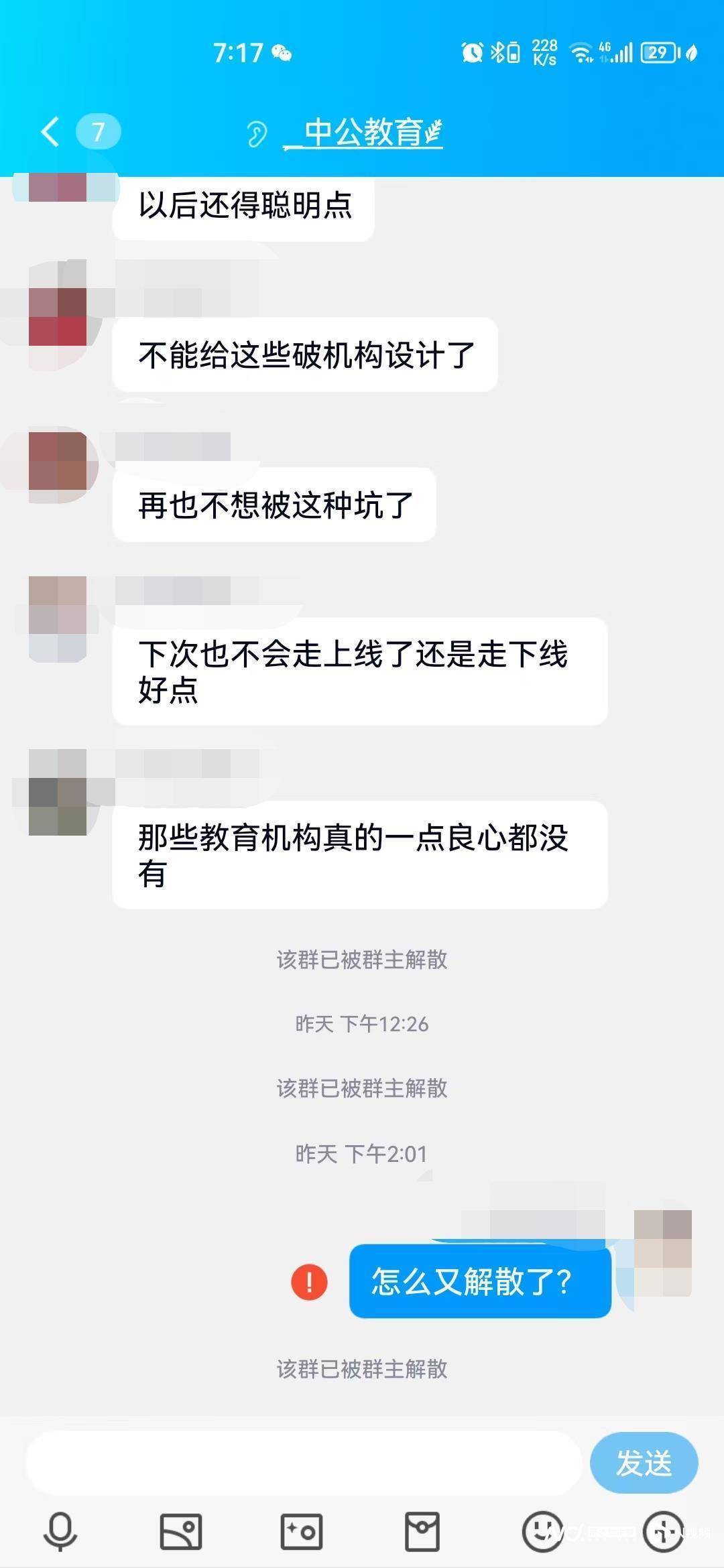Open the camera icon in the toolbar
Screen dimensions: 724x1568
(302, 1531)
